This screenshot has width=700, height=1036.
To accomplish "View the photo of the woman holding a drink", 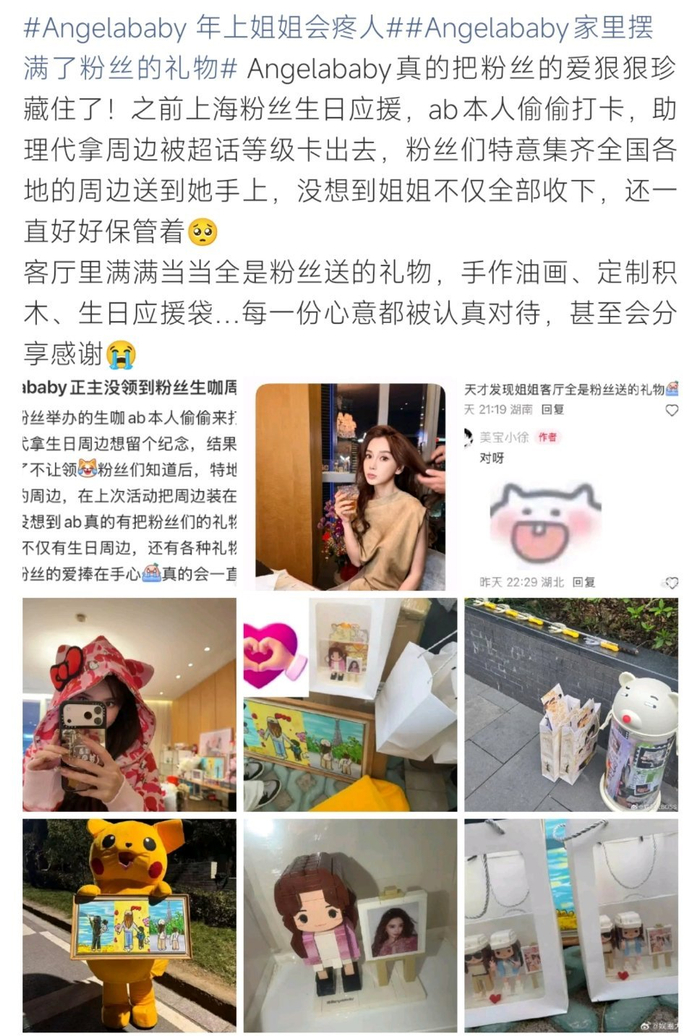I will tap(350, 485).
